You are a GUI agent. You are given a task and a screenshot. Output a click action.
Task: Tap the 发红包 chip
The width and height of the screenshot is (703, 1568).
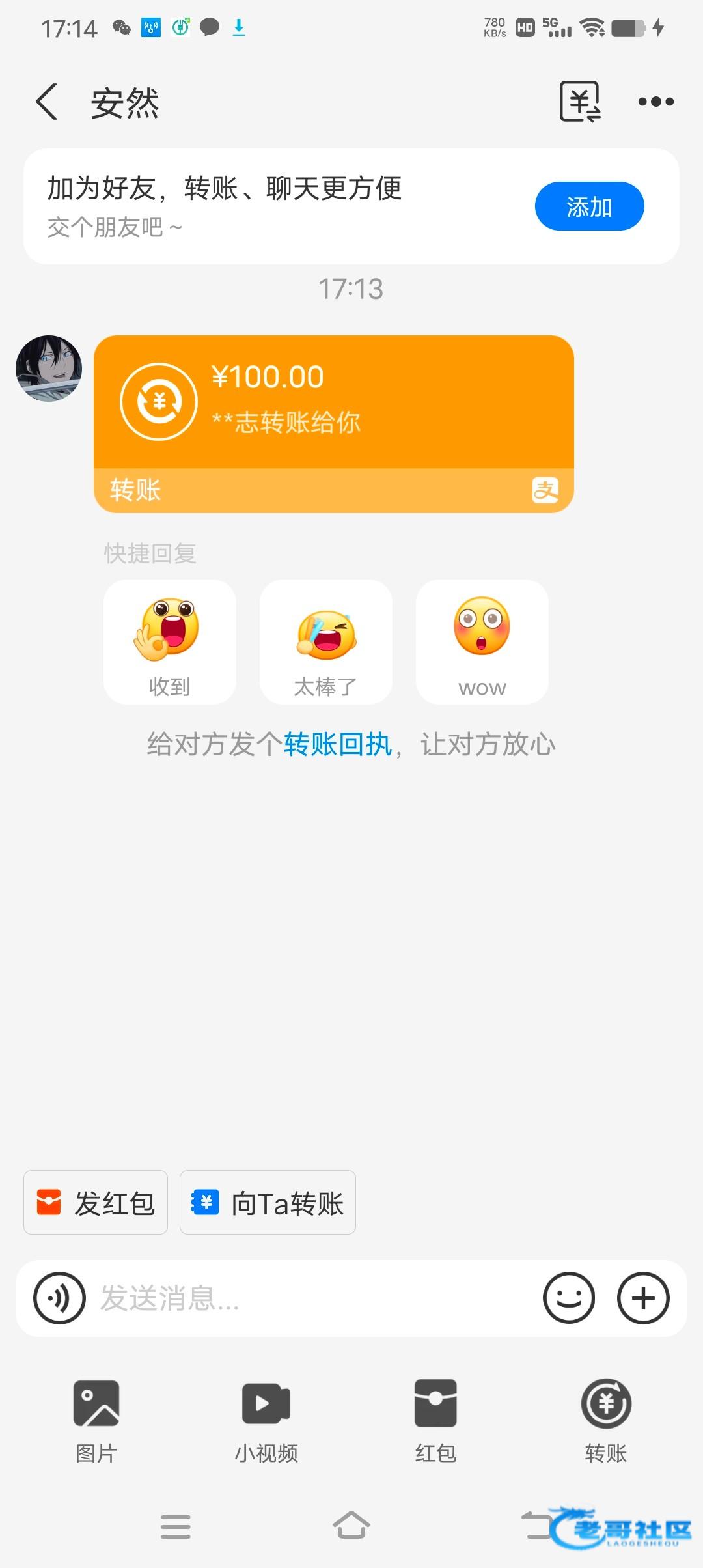[x=96, y=1203]
